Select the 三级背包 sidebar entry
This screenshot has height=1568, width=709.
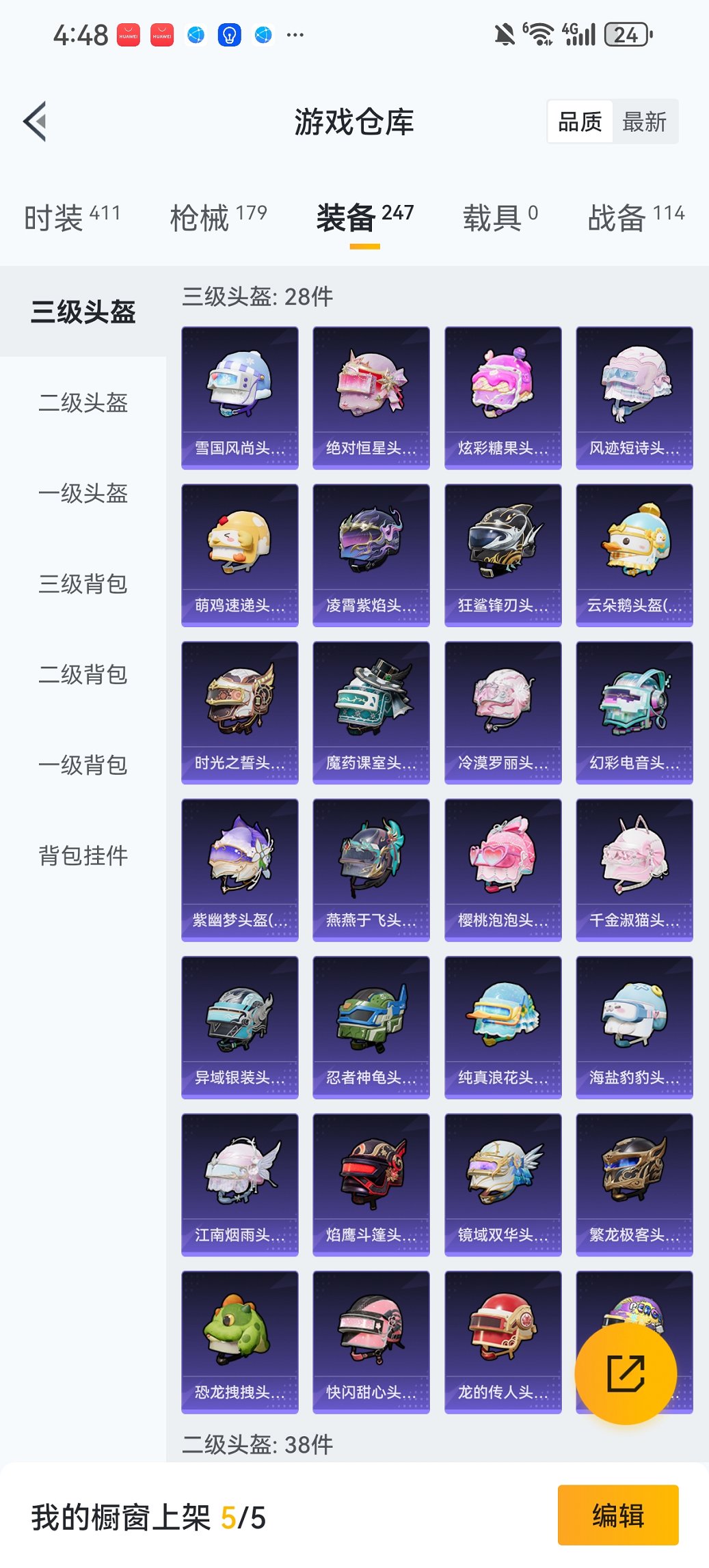coord(83,584)
